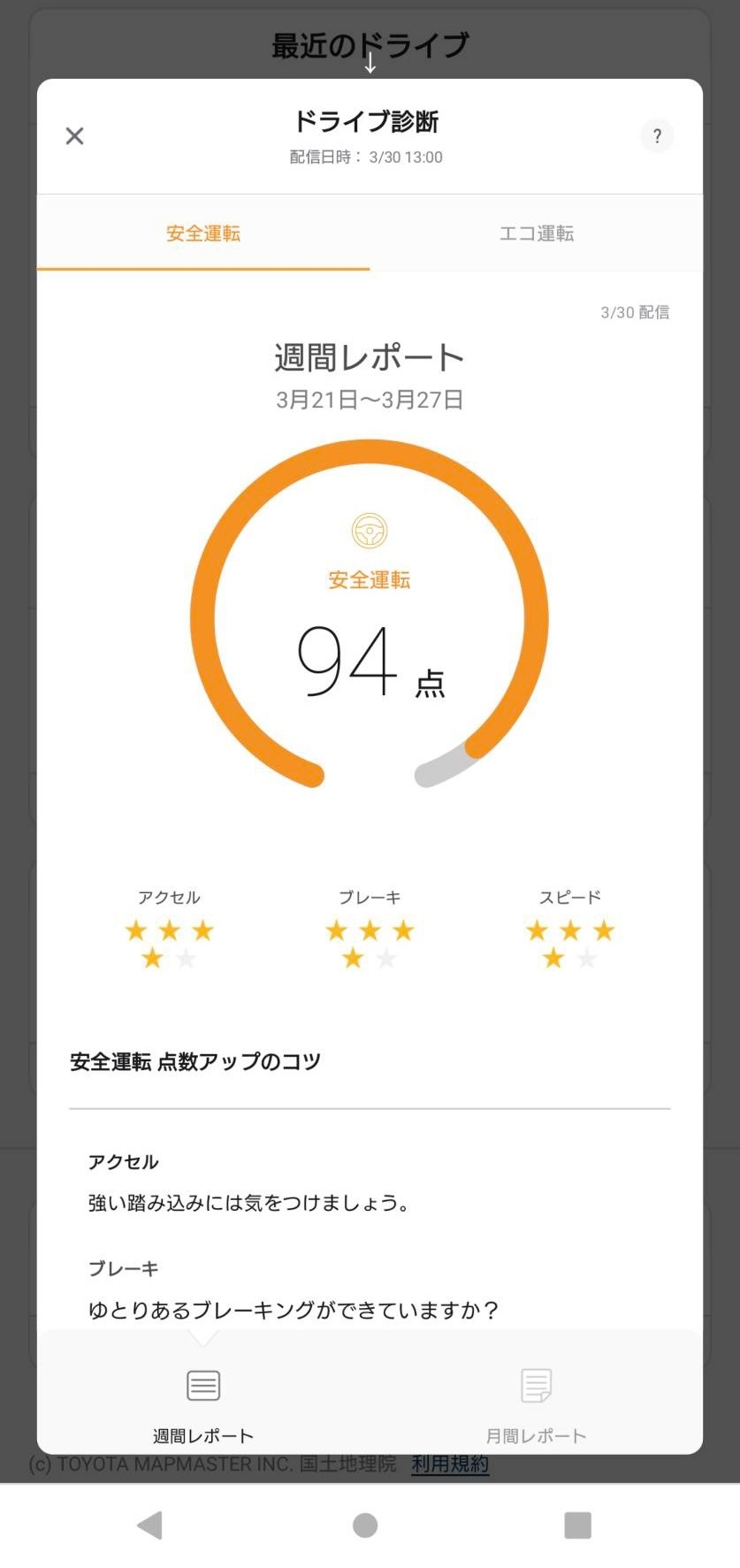The image size is (740, 1568).
Task: Open the 利用規約 link
Action: tap(450, 1464)
